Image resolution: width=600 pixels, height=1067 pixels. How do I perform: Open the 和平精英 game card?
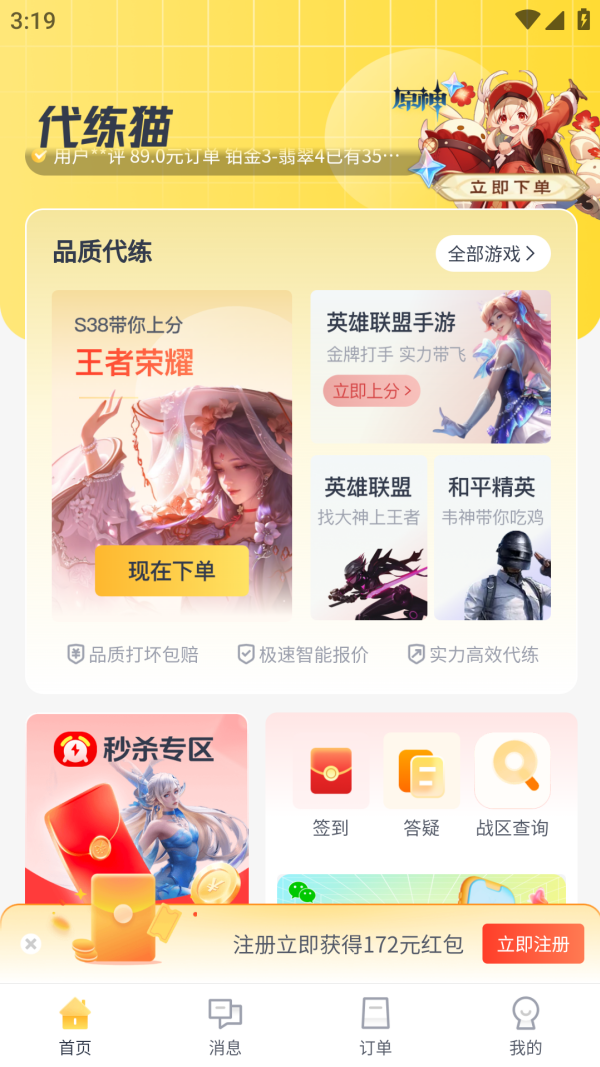(491, 538)
